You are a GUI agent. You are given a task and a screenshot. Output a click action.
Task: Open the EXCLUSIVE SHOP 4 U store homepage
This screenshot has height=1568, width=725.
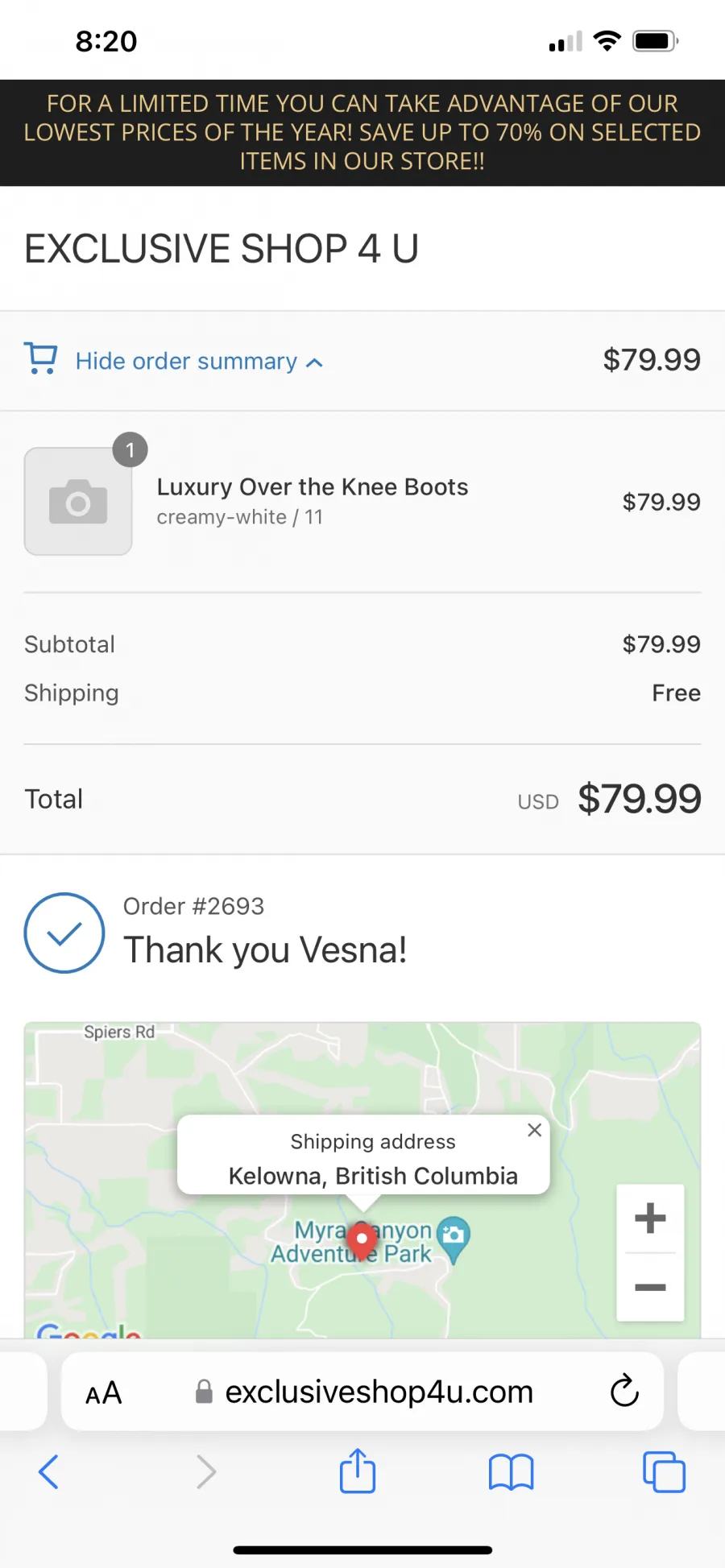click(x=222, y=248)
